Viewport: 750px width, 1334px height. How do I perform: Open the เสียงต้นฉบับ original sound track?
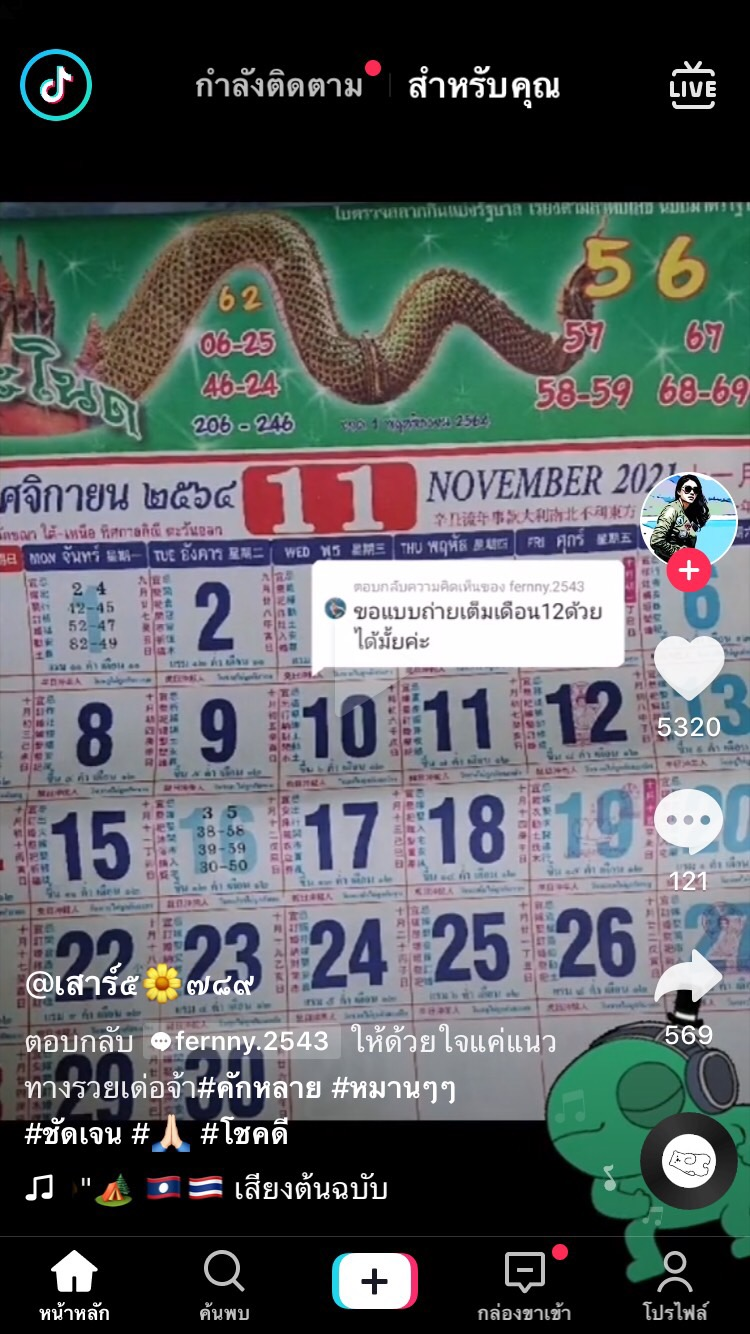click(310, 1189)
